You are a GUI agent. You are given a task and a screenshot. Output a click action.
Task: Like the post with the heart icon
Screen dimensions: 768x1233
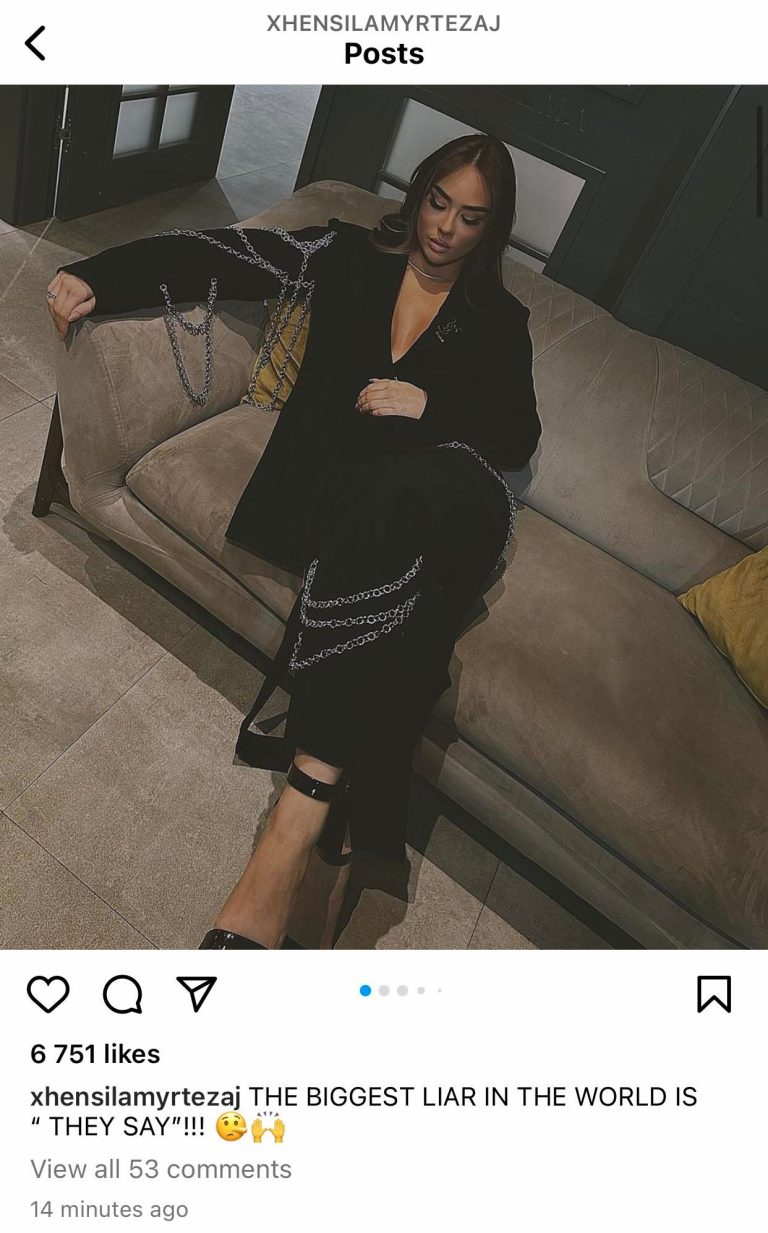(x=48, y=994)
